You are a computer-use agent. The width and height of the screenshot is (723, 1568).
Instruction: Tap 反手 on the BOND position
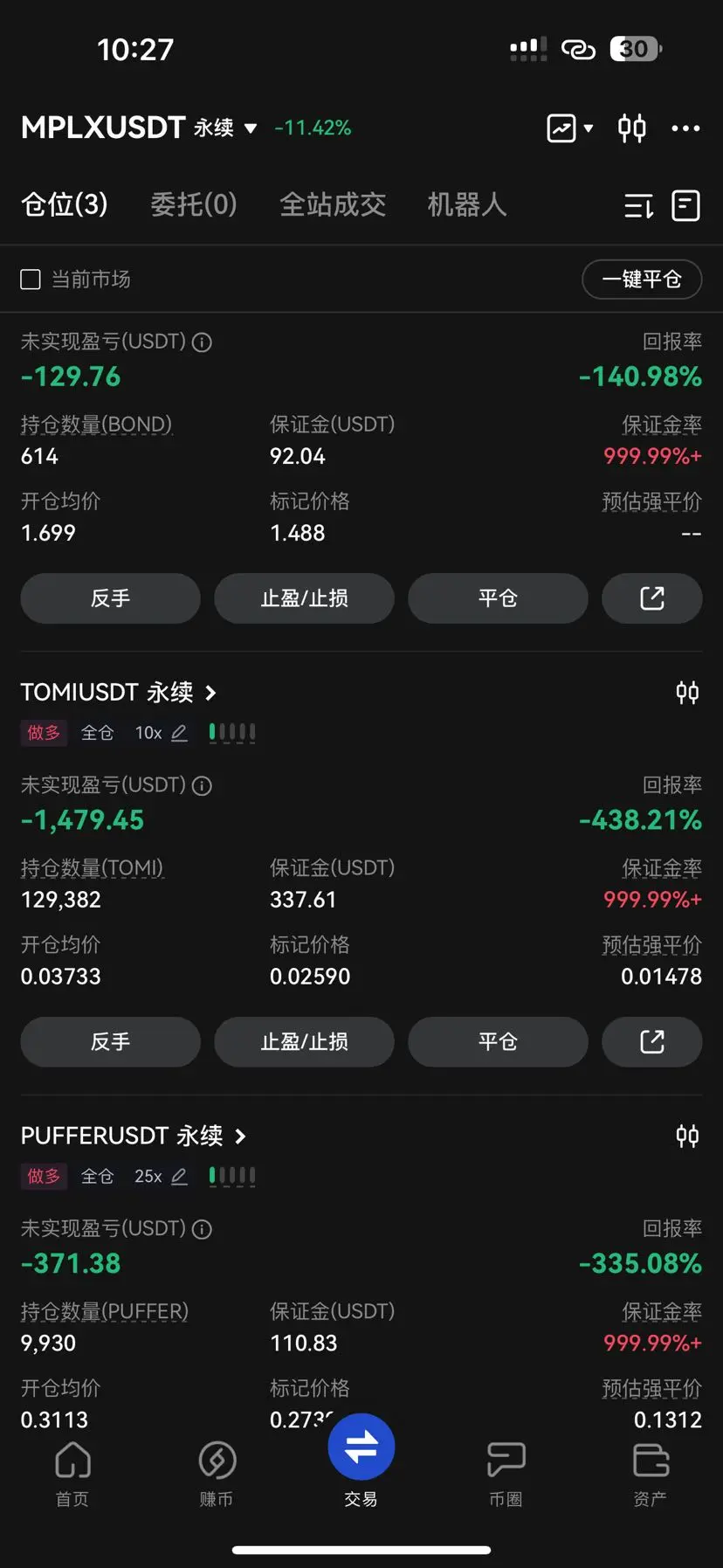pos(111,598)
